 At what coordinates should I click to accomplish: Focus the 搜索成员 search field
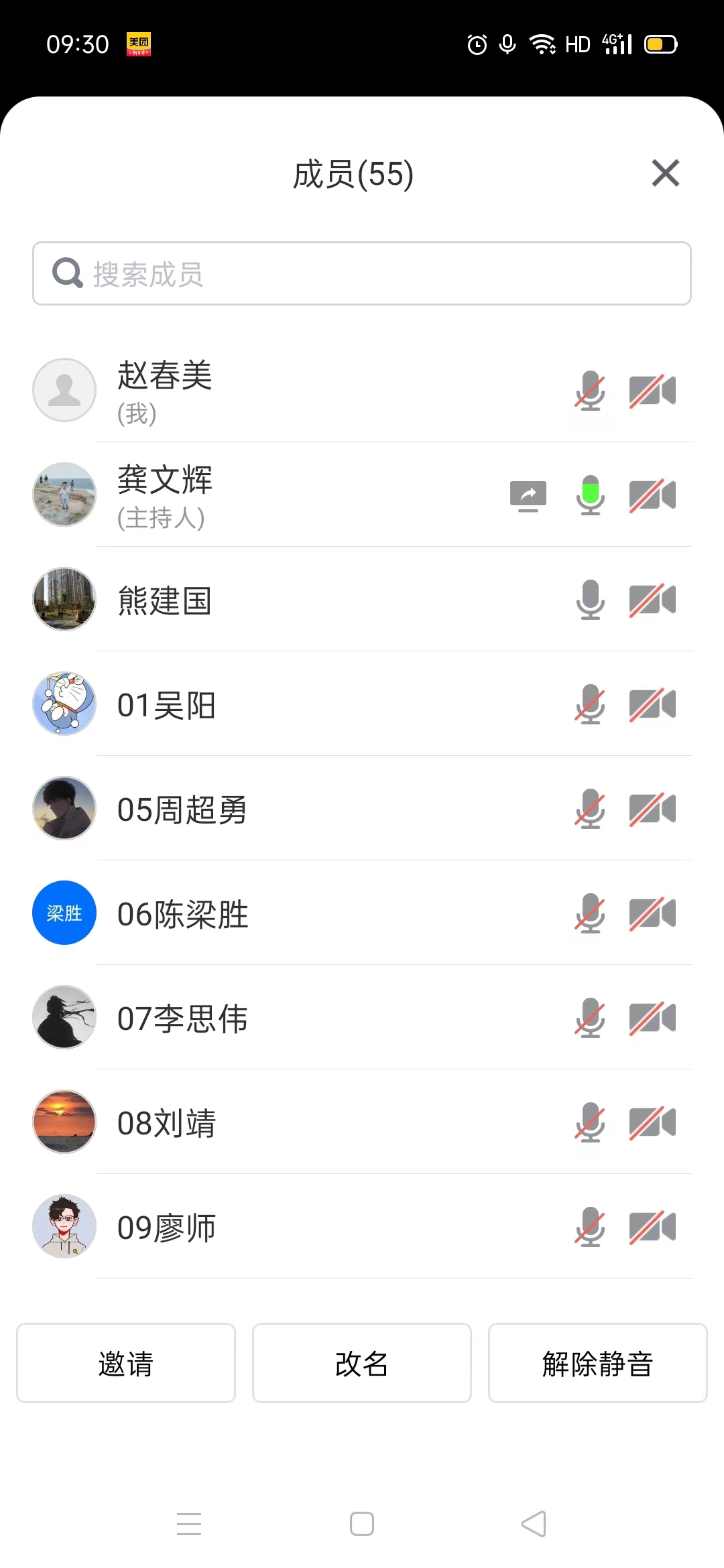[x=362, y=273]
